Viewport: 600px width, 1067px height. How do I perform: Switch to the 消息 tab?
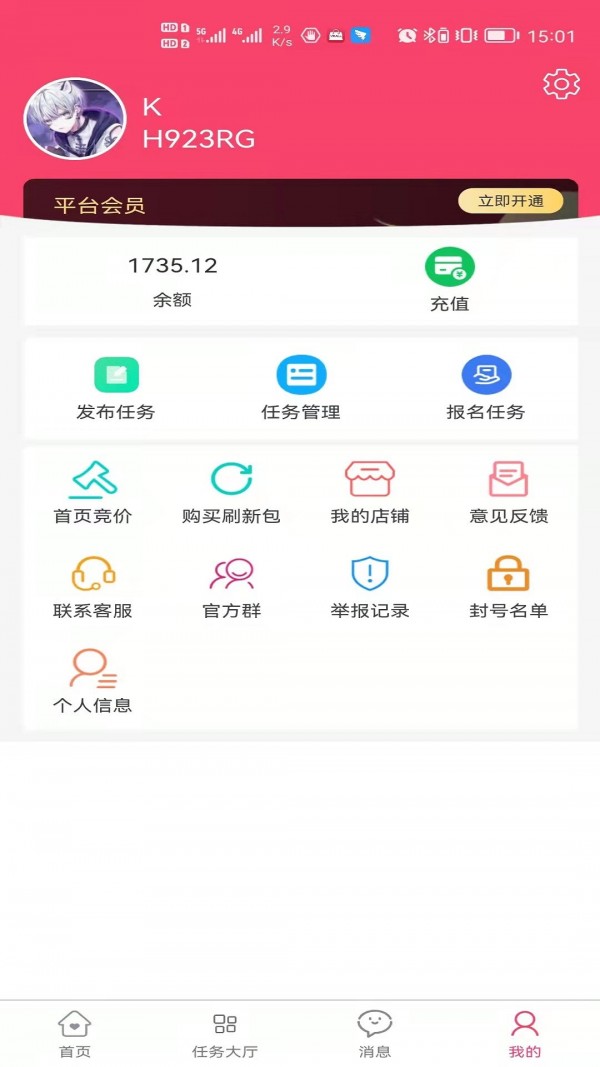[375, 1034]
